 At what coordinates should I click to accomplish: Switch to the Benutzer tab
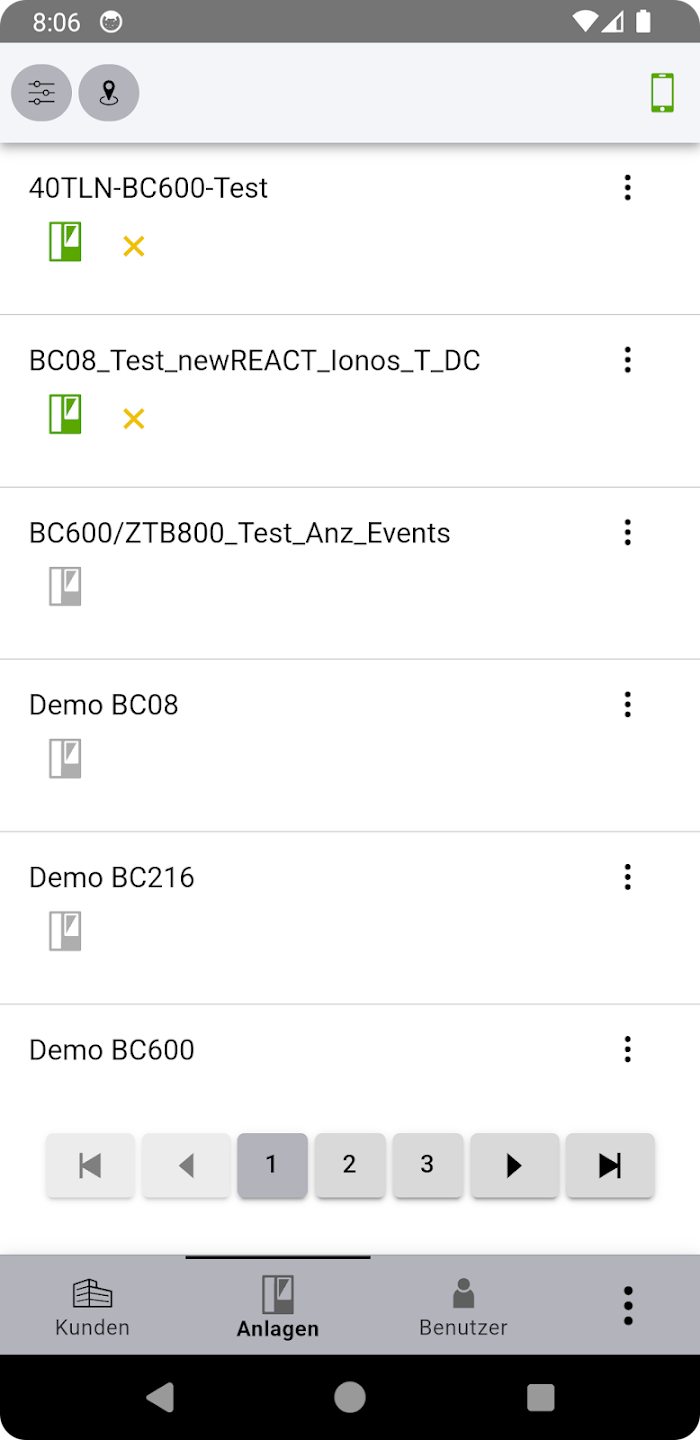[x=463, y=1306]
